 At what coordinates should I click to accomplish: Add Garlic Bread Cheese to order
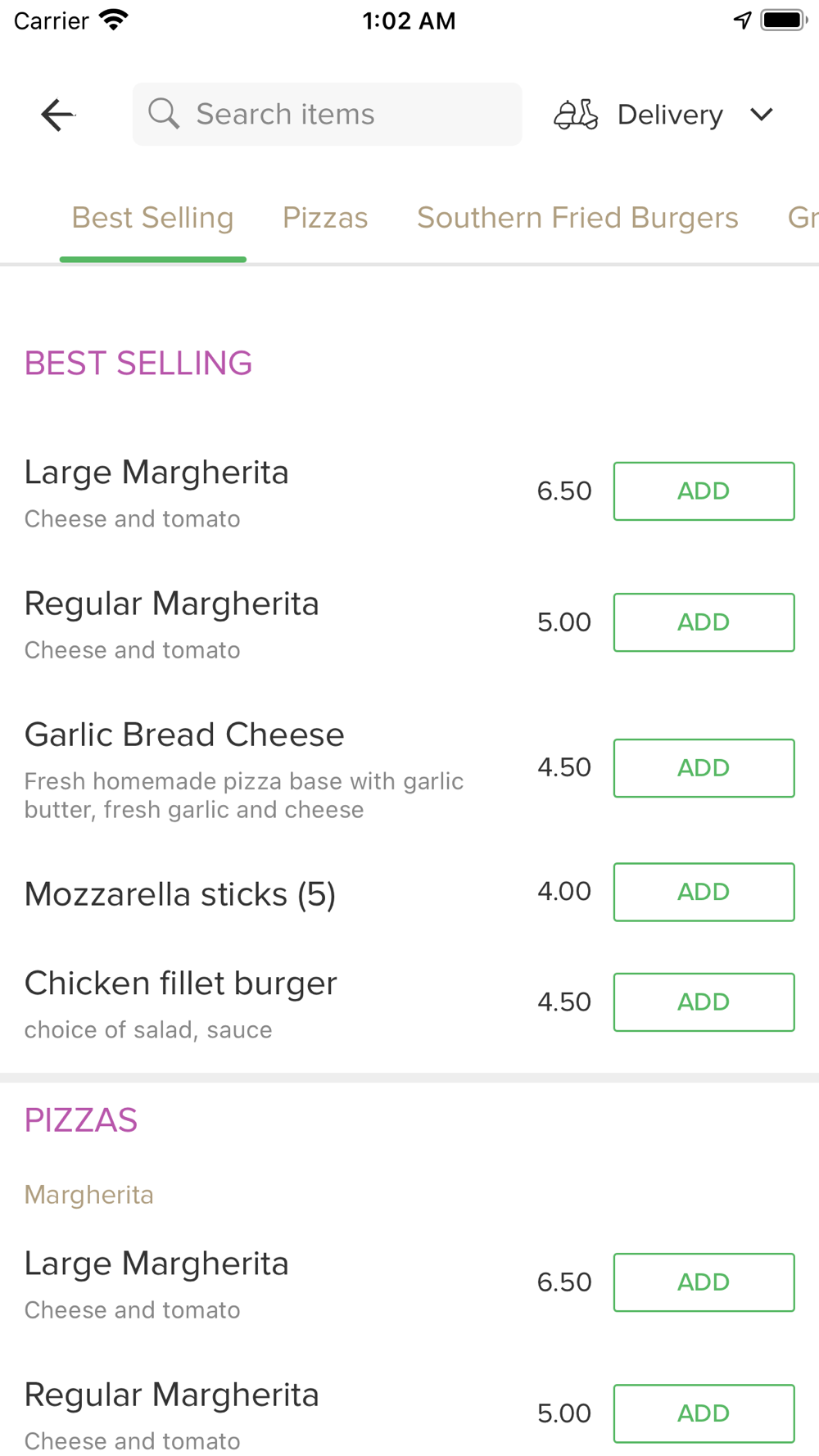pyautogui.click(x=704, y=768)
